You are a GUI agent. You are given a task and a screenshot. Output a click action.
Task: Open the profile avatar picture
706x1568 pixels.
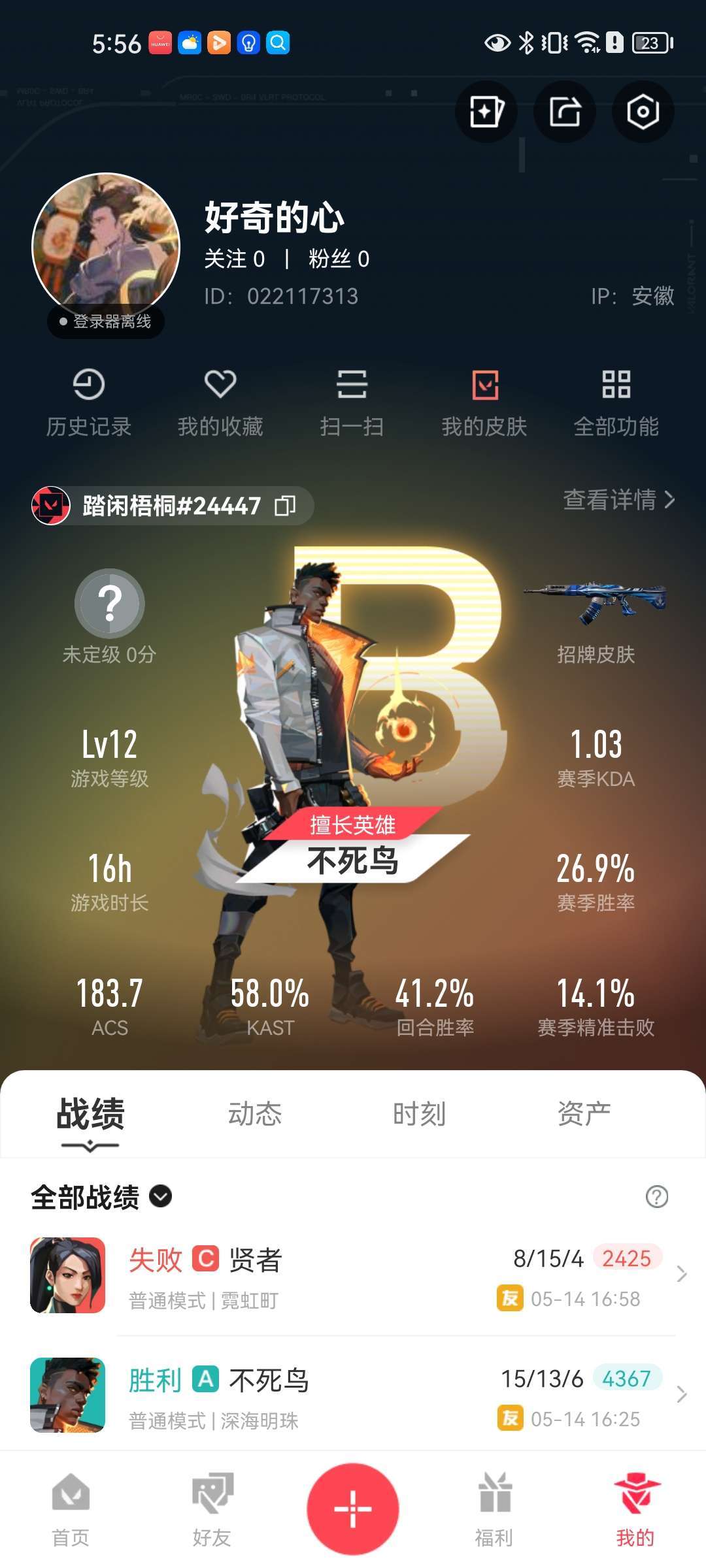click(106, 246)
